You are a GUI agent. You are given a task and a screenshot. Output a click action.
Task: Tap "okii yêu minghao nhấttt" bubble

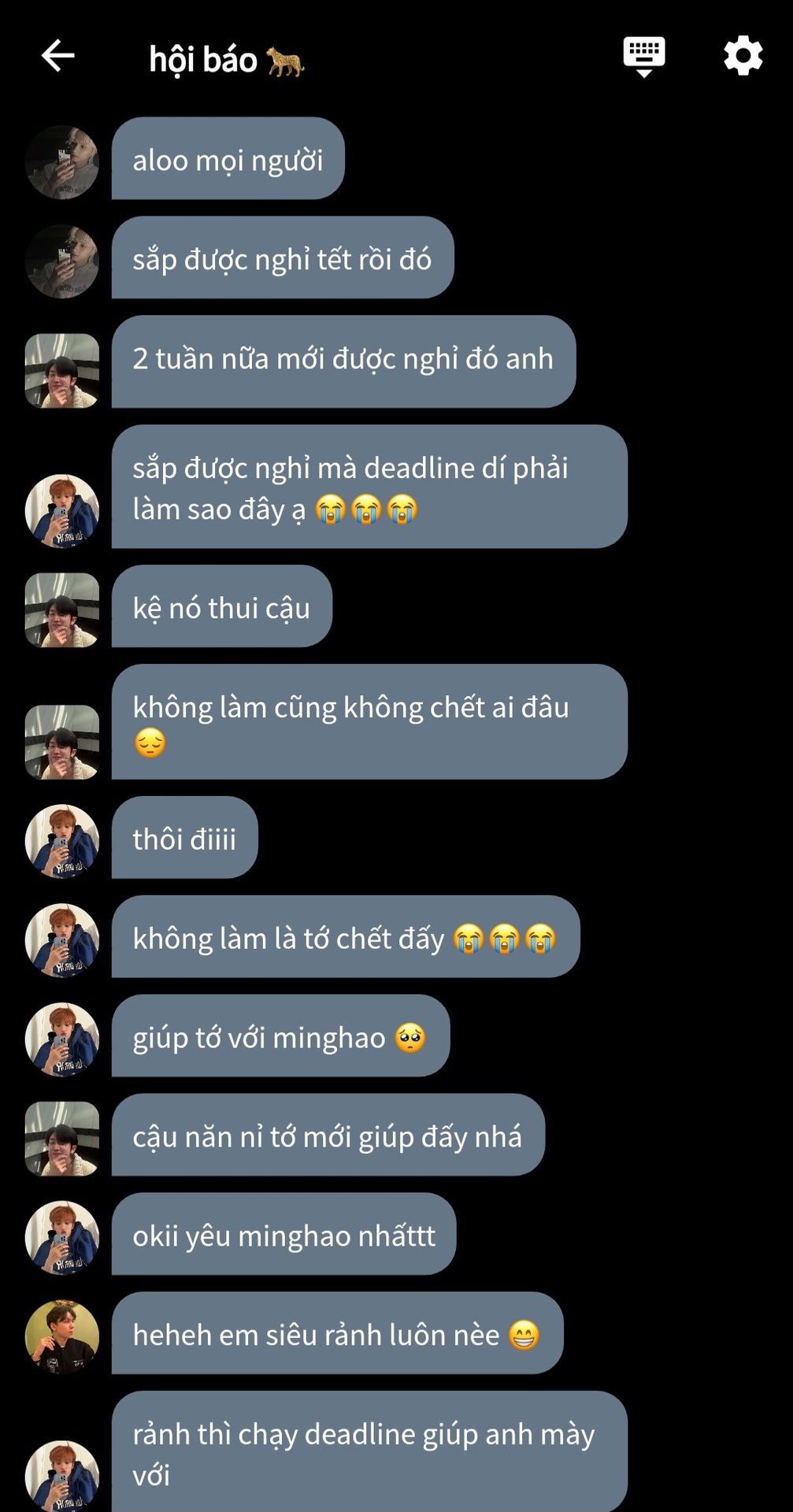(283, 1234)
